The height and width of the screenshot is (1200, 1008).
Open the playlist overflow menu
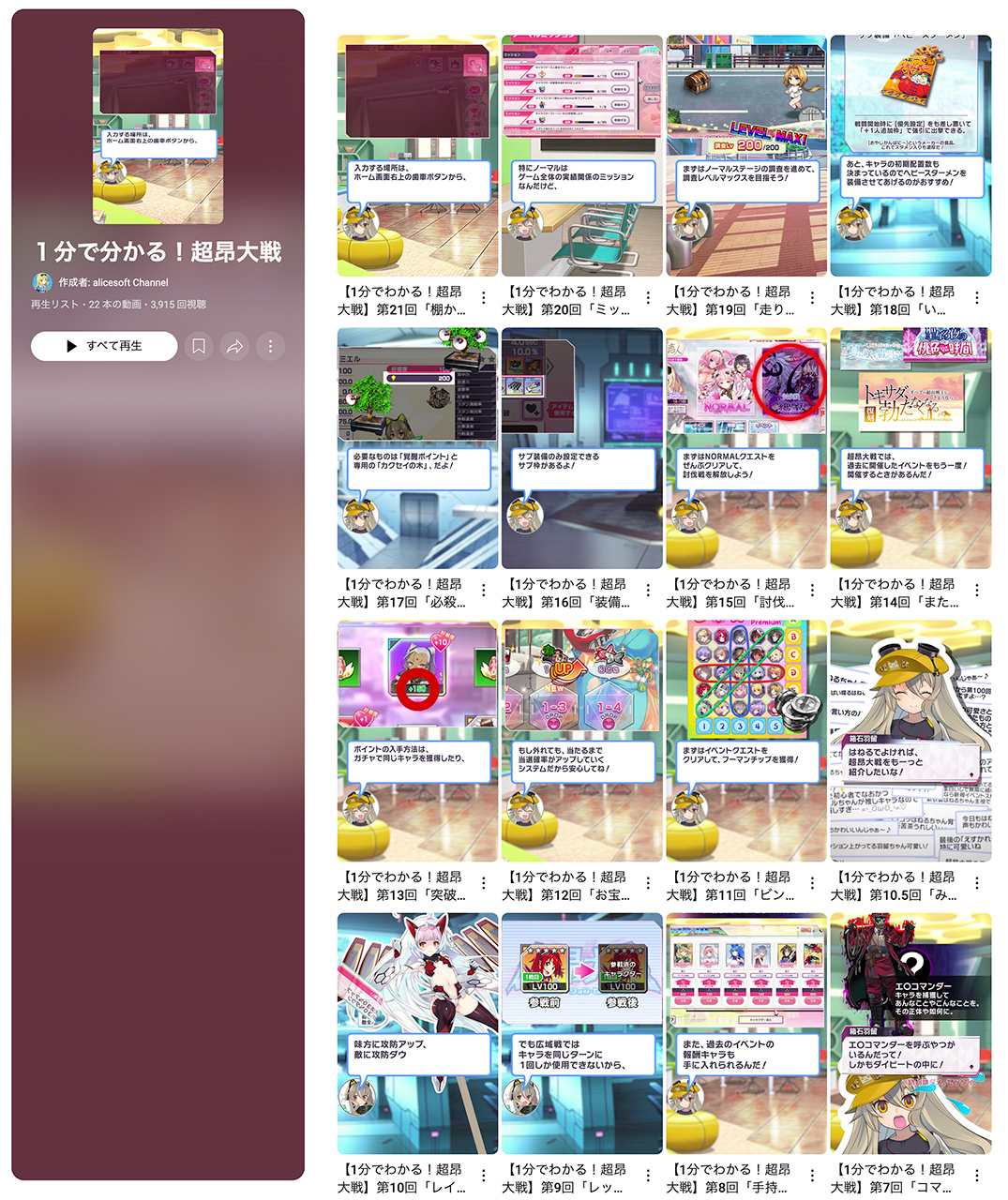(270, 347)
